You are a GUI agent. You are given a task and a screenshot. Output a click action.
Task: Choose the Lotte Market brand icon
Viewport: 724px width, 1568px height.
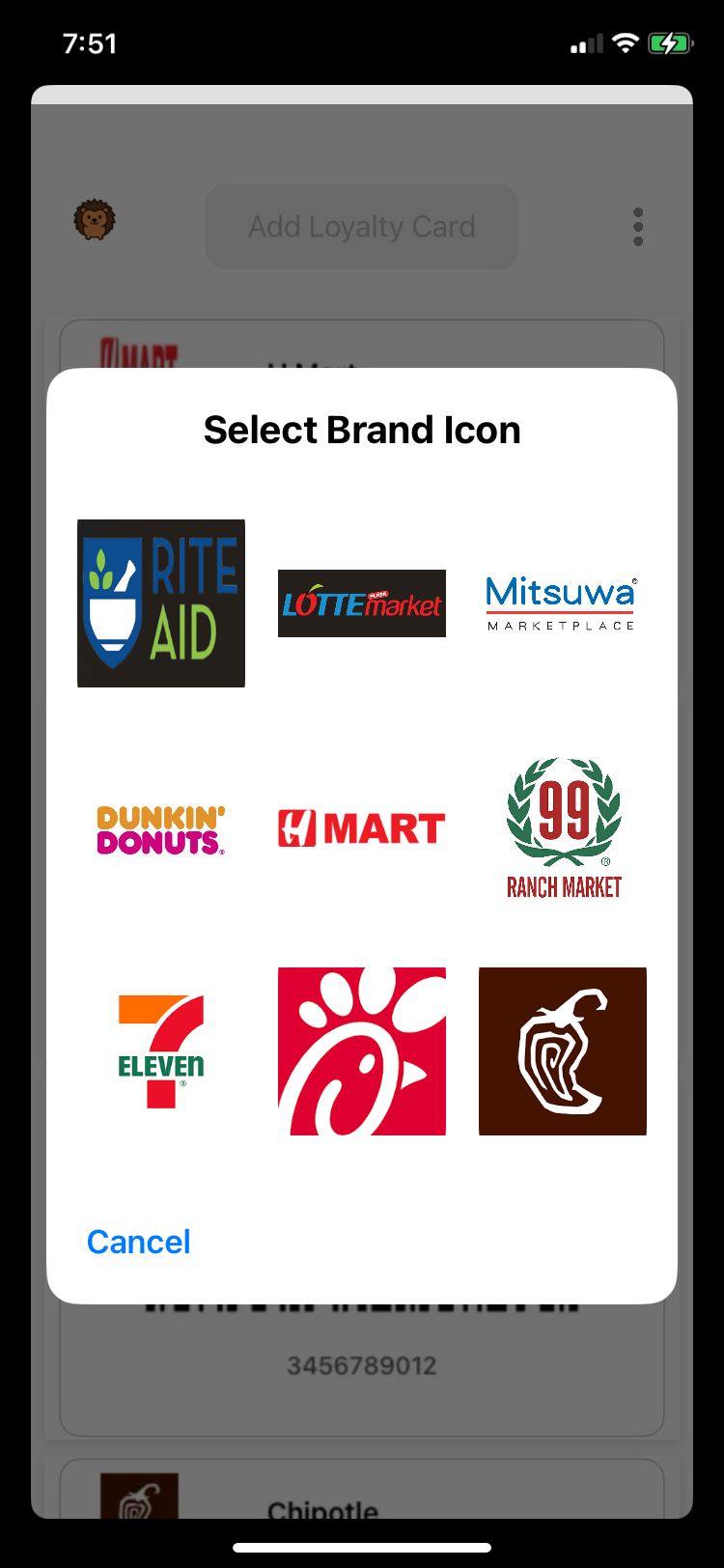(362, 603)
